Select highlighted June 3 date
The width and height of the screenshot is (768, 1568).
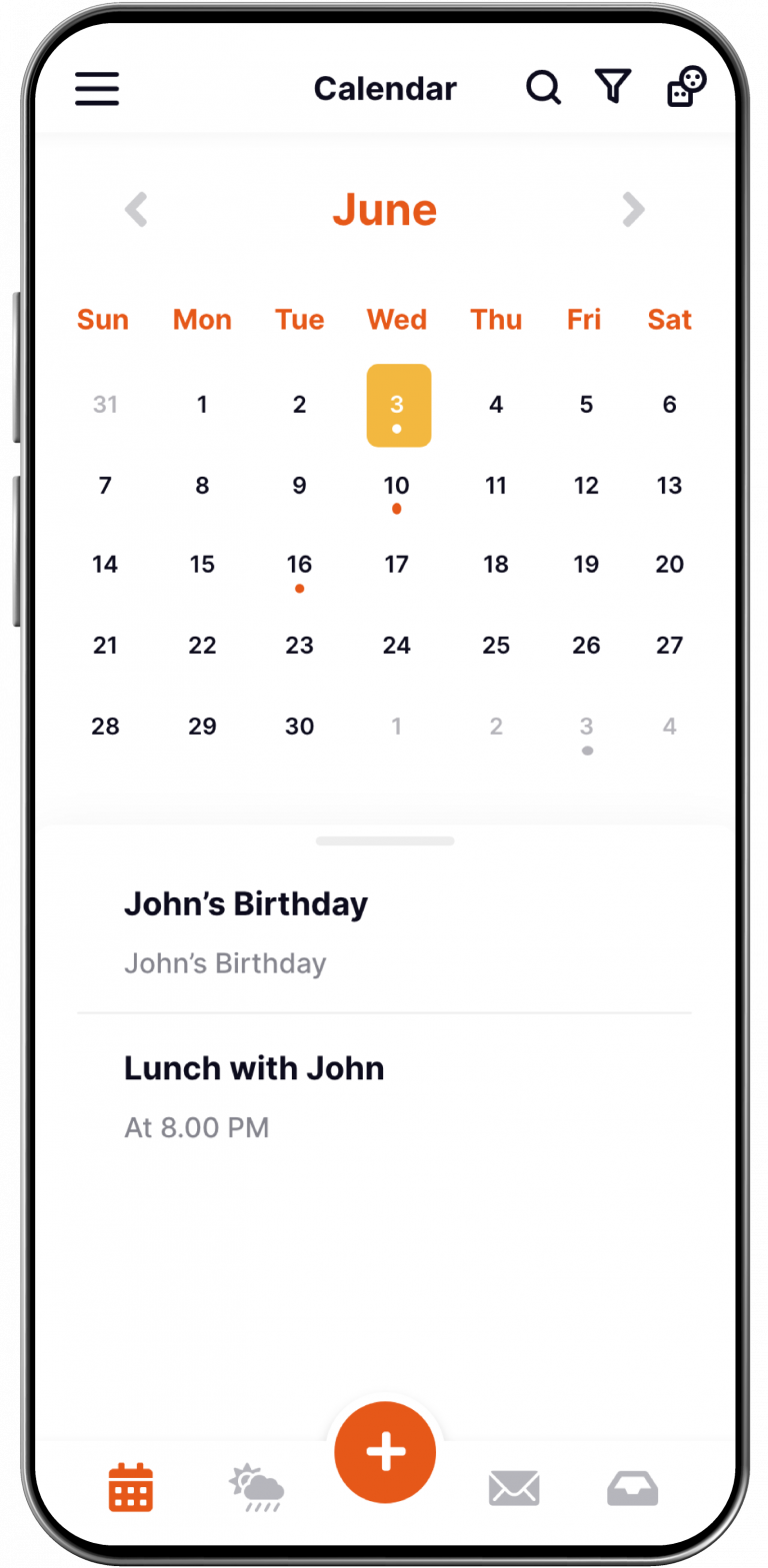(398, 405)
